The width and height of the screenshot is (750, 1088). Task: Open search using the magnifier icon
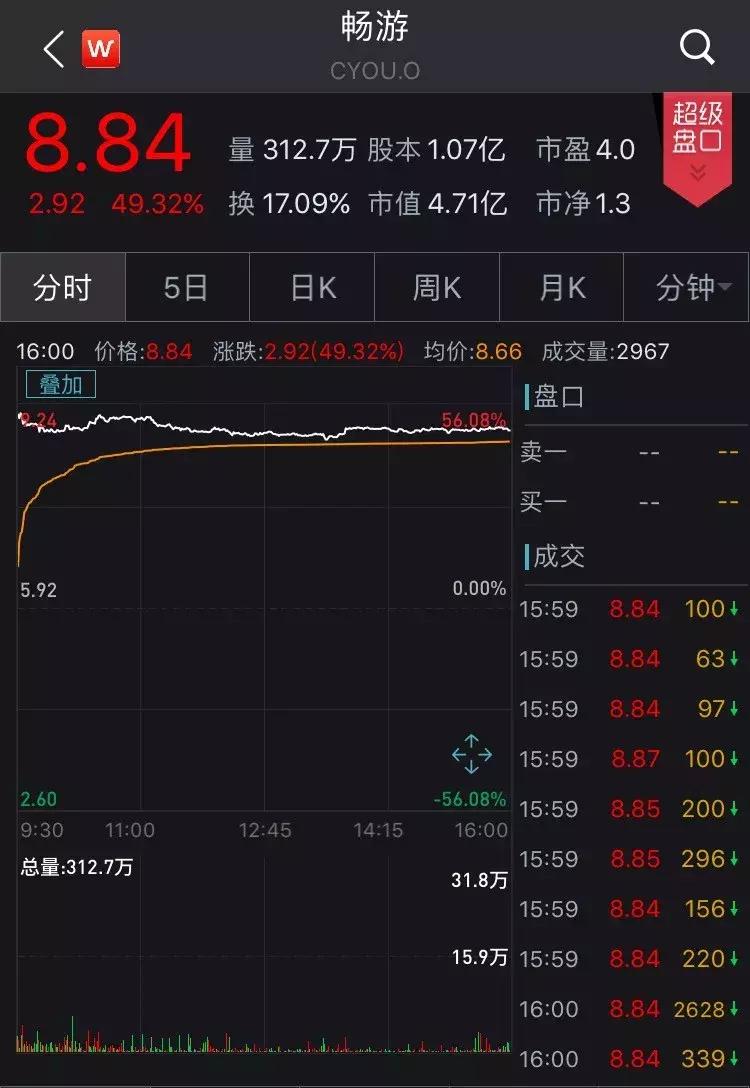(695, 47)
